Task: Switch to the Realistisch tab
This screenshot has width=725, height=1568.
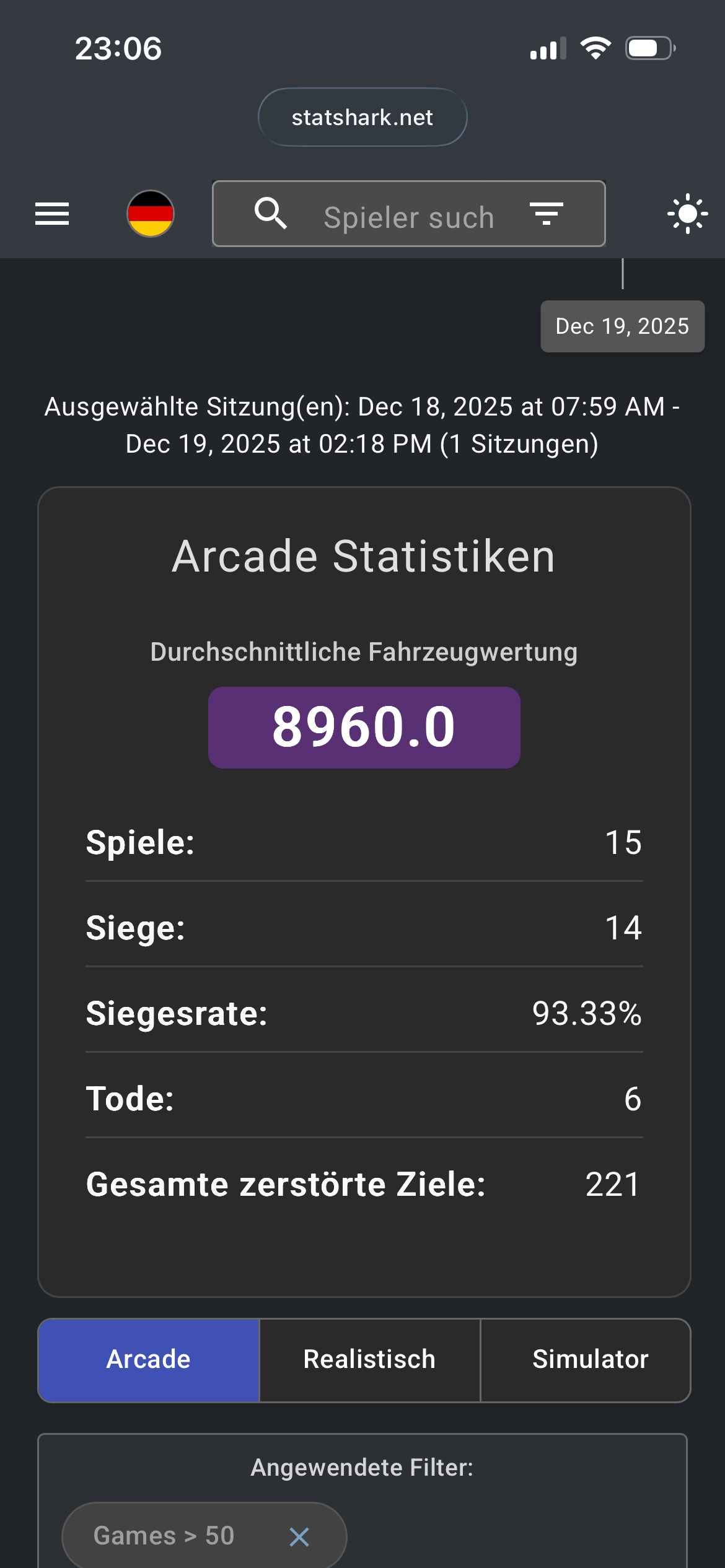Action: click(x=369, y=1359)
